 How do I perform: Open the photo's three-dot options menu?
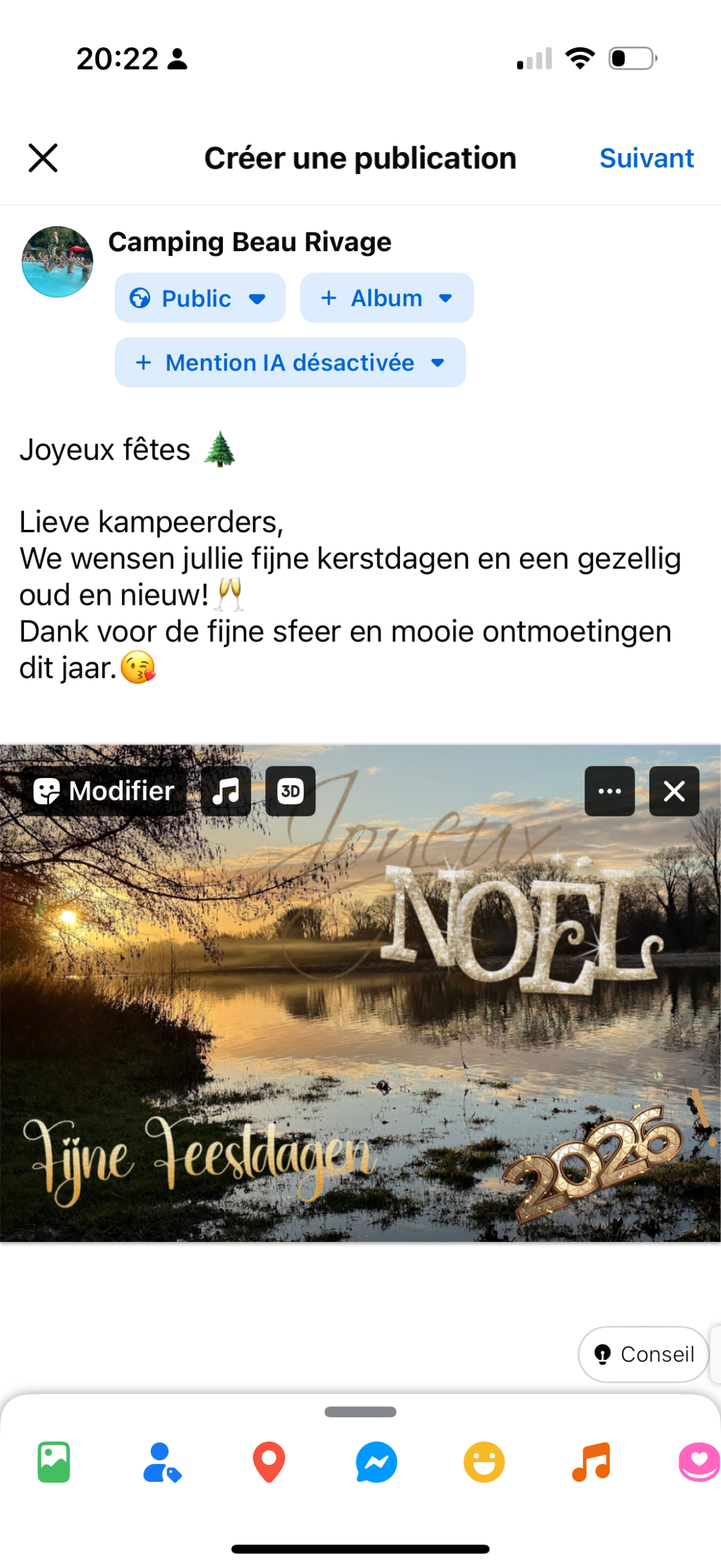[x=610, y=791]
